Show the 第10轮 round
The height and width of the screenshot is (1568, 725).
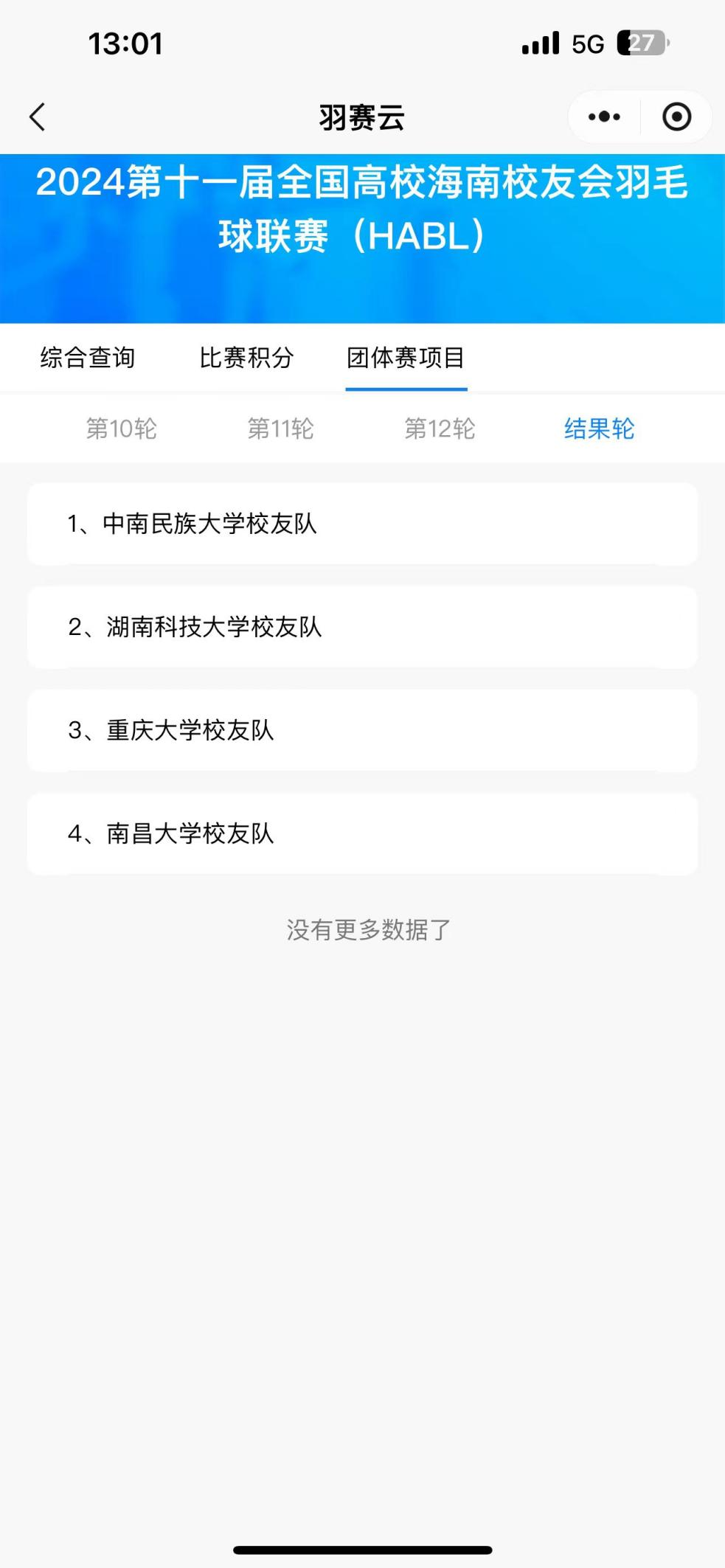(122, 429)
